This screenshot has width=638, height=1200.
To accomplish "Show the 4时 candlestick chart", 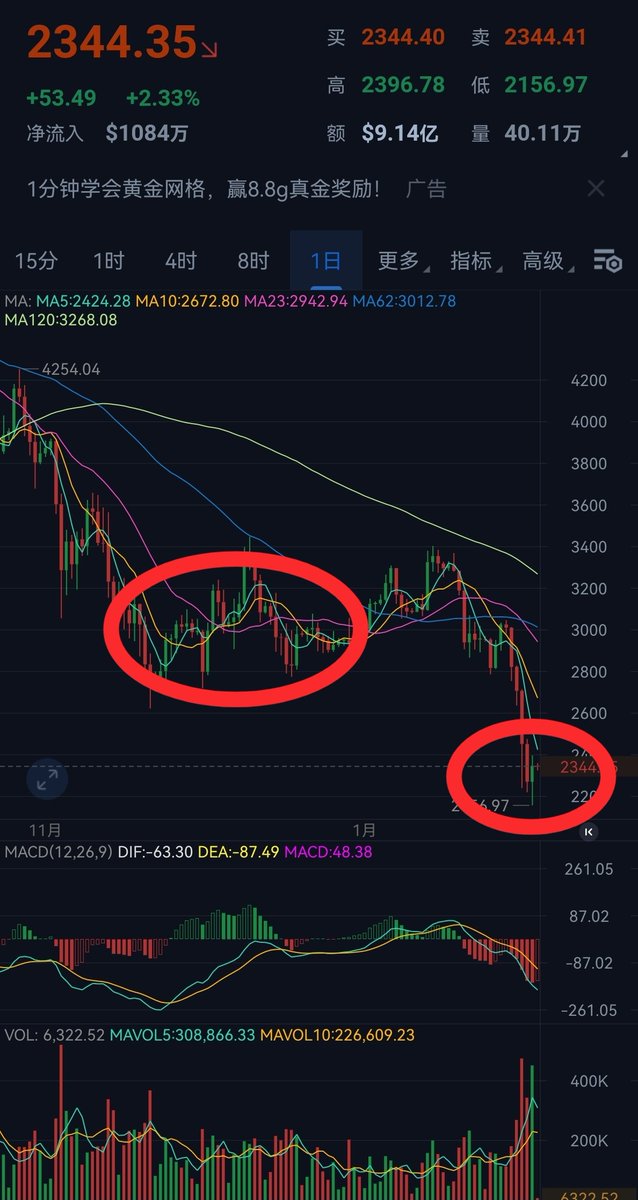I will point(181,261).
